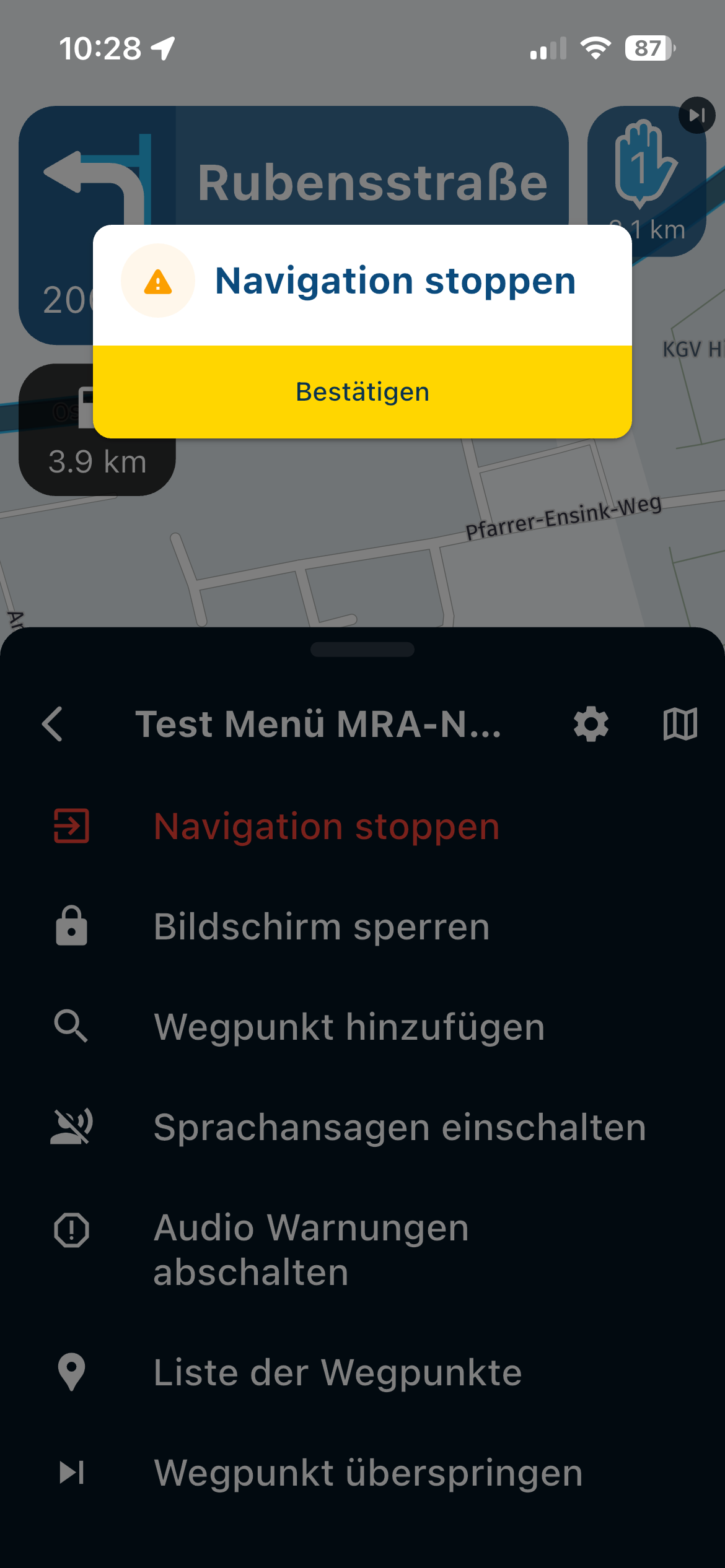Image resolution: width=725 pixels, height=1568 pixels.
Task: Skip waypoint via Wegpunkt überspringen
Action: point(367,1473)
